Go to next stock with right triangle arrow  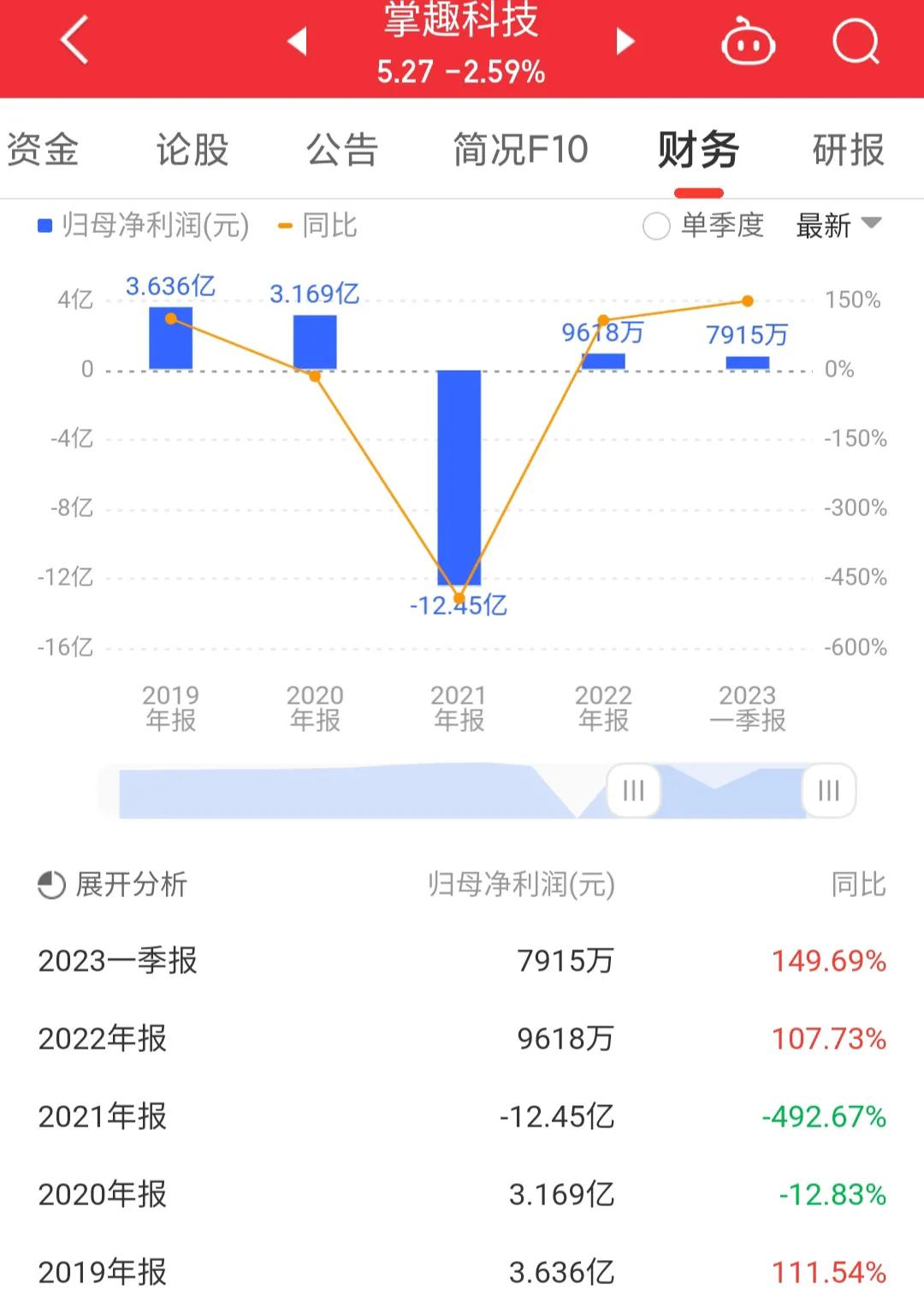[x=625, y=40]
